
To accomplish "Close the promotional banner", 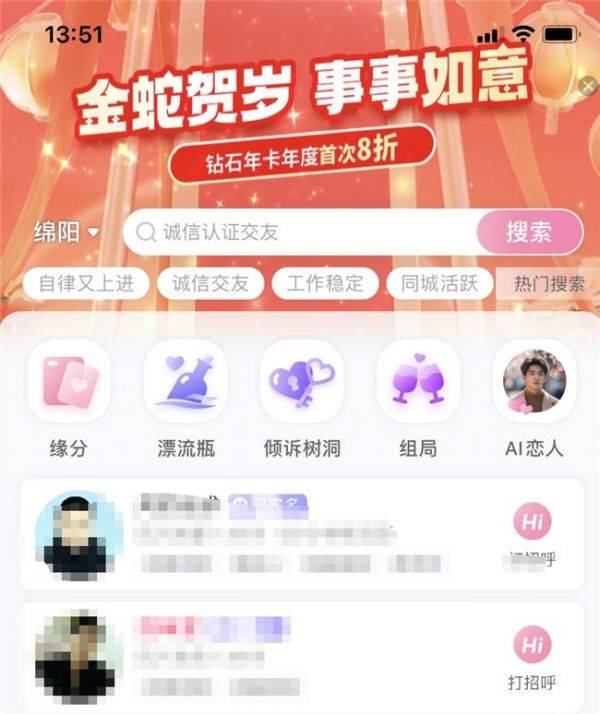I will tap(589, 87).
